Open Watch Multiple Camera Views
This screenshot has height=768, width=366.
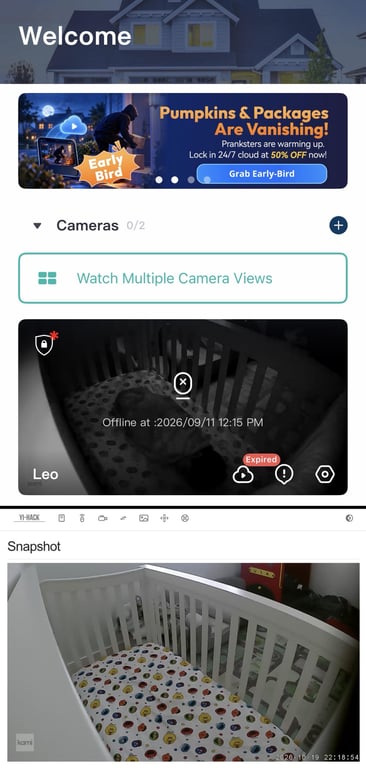[183, 278]
